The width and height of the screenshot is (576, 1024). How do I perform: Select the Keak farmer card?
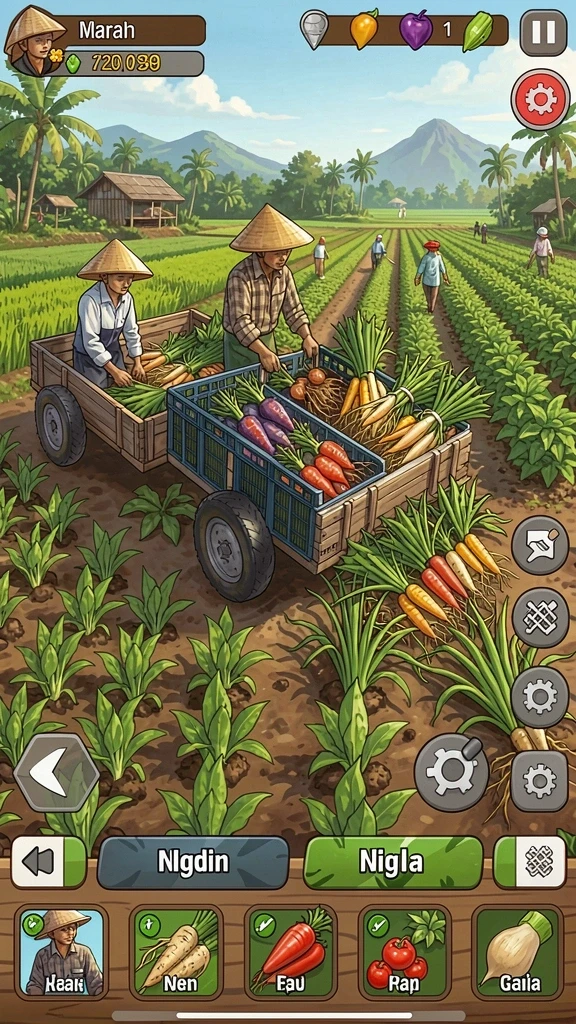click(62, 952)
